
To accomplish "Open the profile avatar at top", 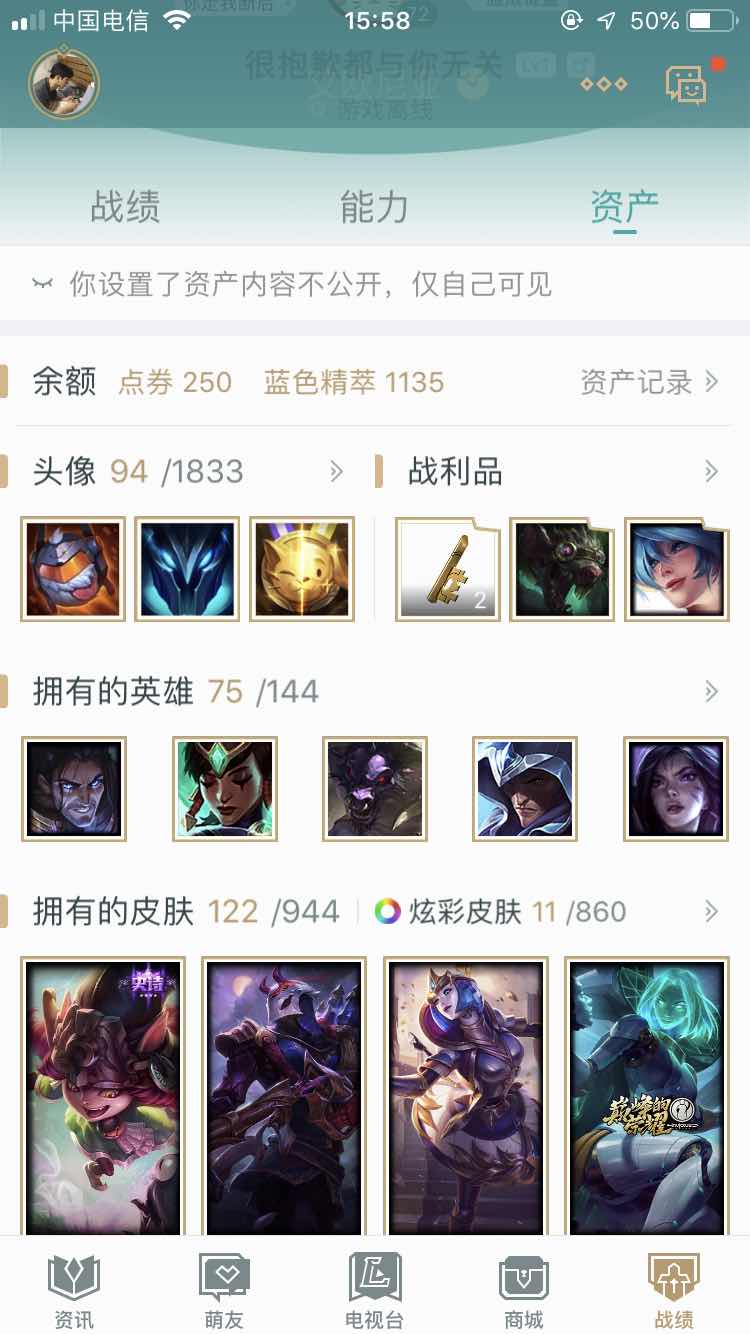I will tap(64, 84).
